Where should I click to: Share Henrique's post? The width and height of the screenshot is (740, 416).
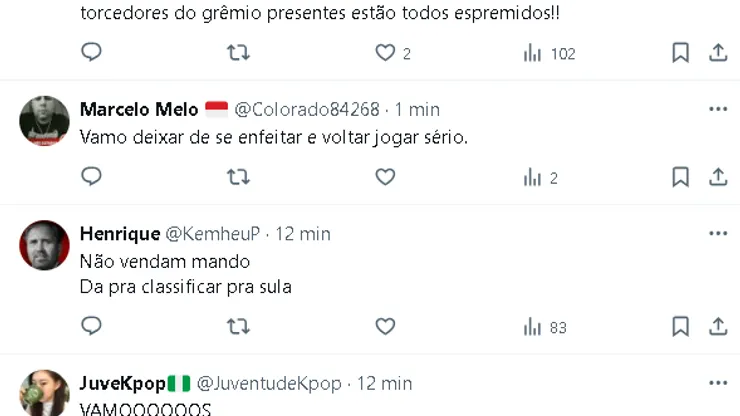point(718,327)
